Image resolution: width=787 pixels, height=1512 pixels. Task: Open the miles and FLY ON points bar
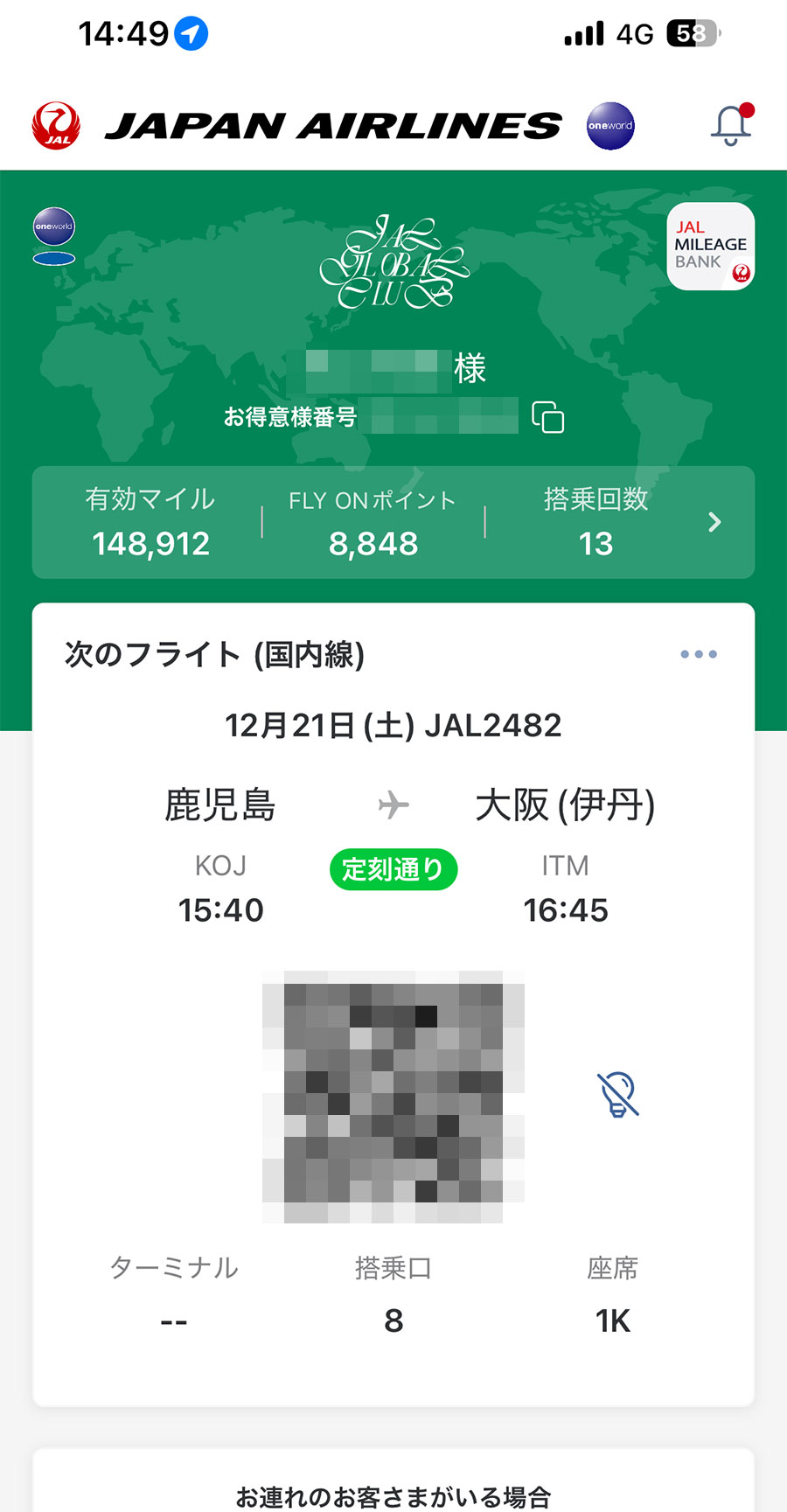[393, 522]
